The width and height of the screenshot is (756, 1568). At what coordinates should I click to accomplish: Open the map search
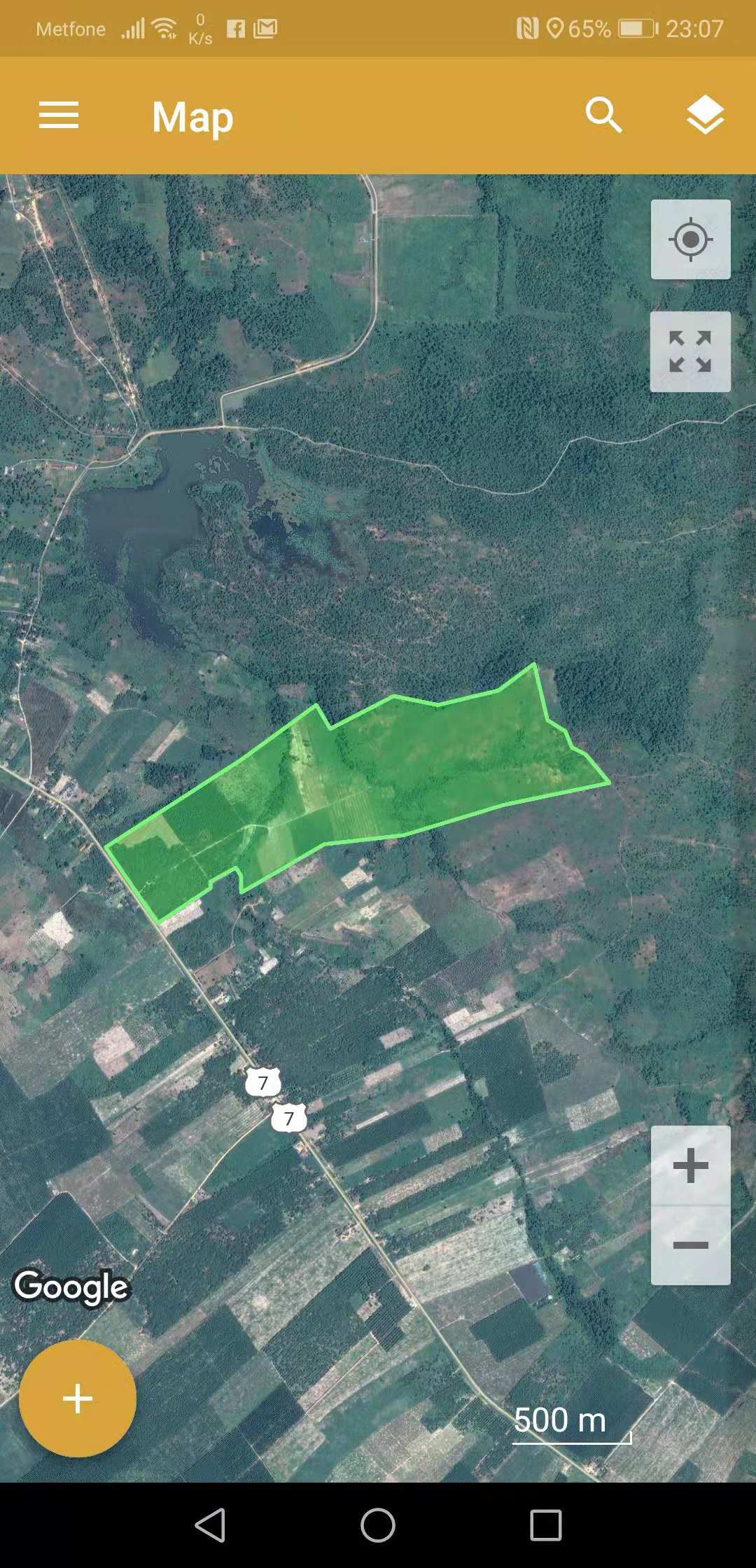(603, 115)
